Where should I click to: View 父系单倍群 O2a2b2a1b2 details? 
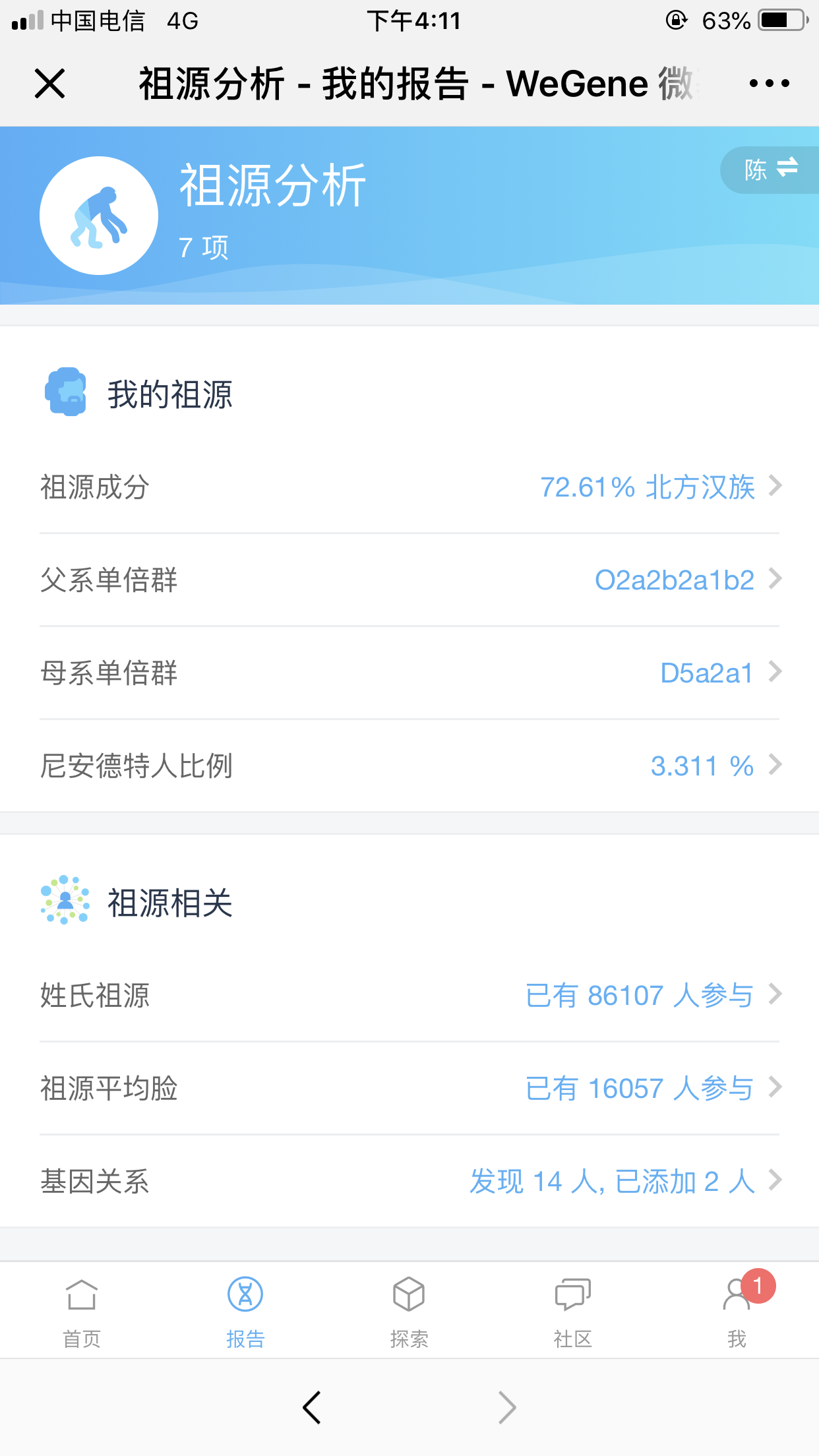tap(409, 580)
